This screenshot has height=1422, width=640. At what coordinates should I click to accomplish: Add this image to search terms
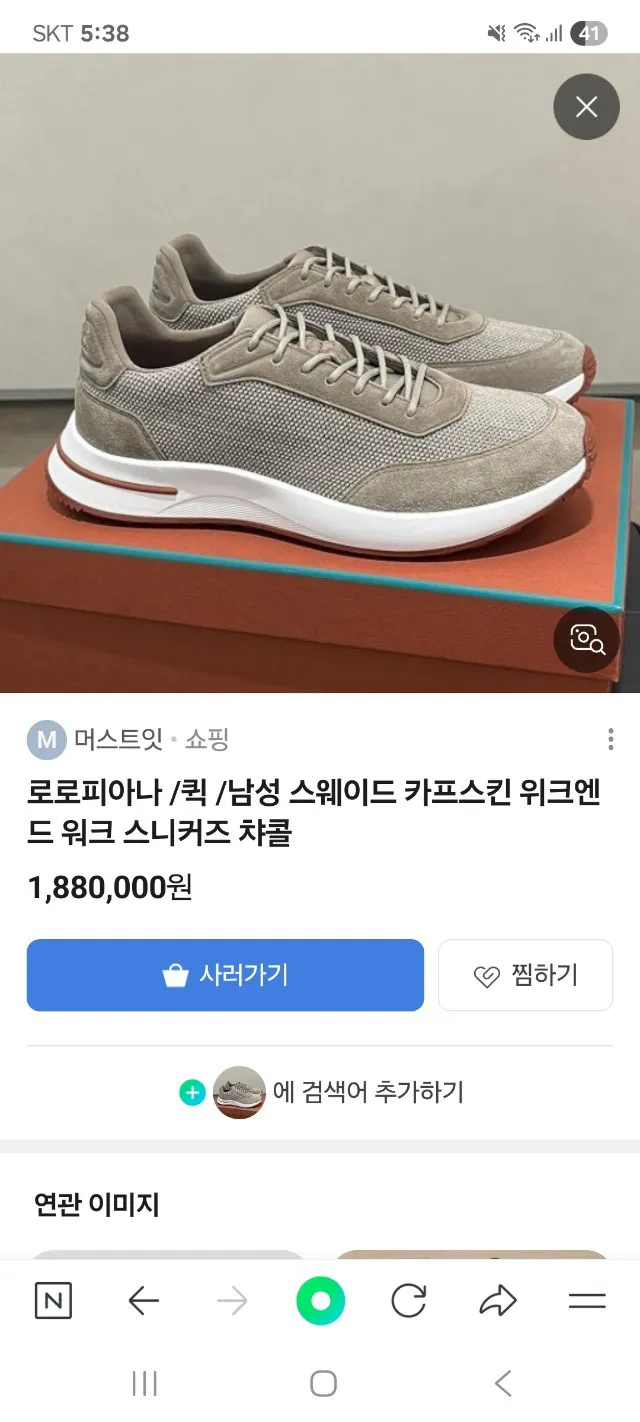pyautogui.click(x=322, y=1092)
